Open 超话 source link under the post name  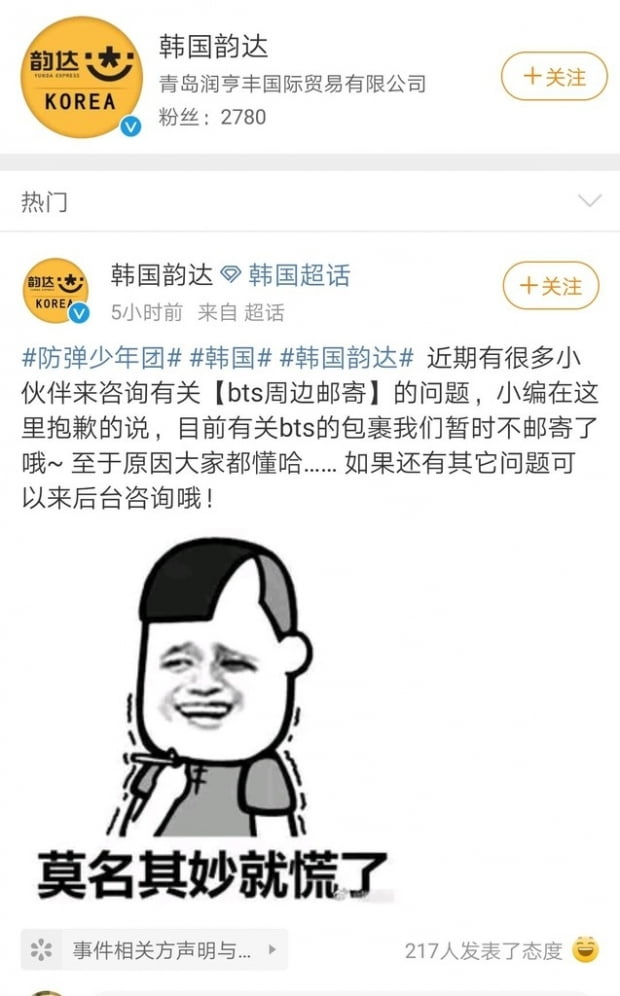click(264, 312)
